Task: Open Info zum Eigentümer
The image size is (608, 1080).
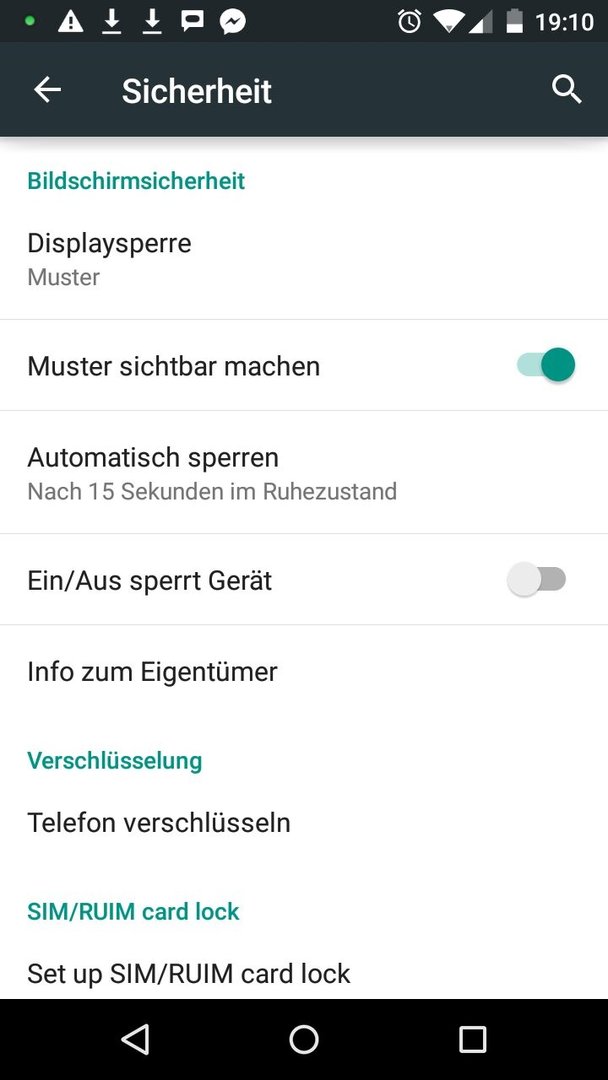Action: [304, 672]
